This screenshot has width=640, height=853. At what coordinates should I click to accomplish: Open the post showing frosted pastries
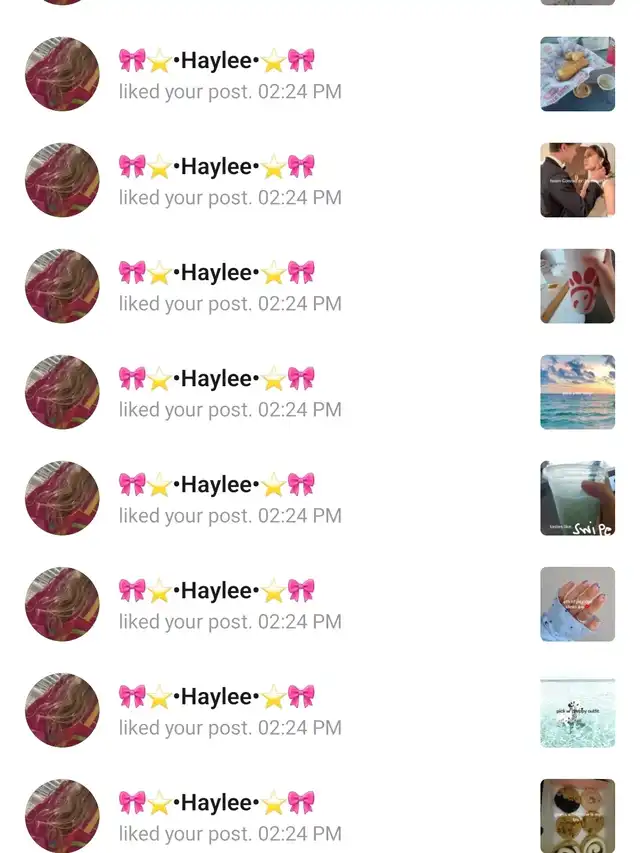pos(577,816)
